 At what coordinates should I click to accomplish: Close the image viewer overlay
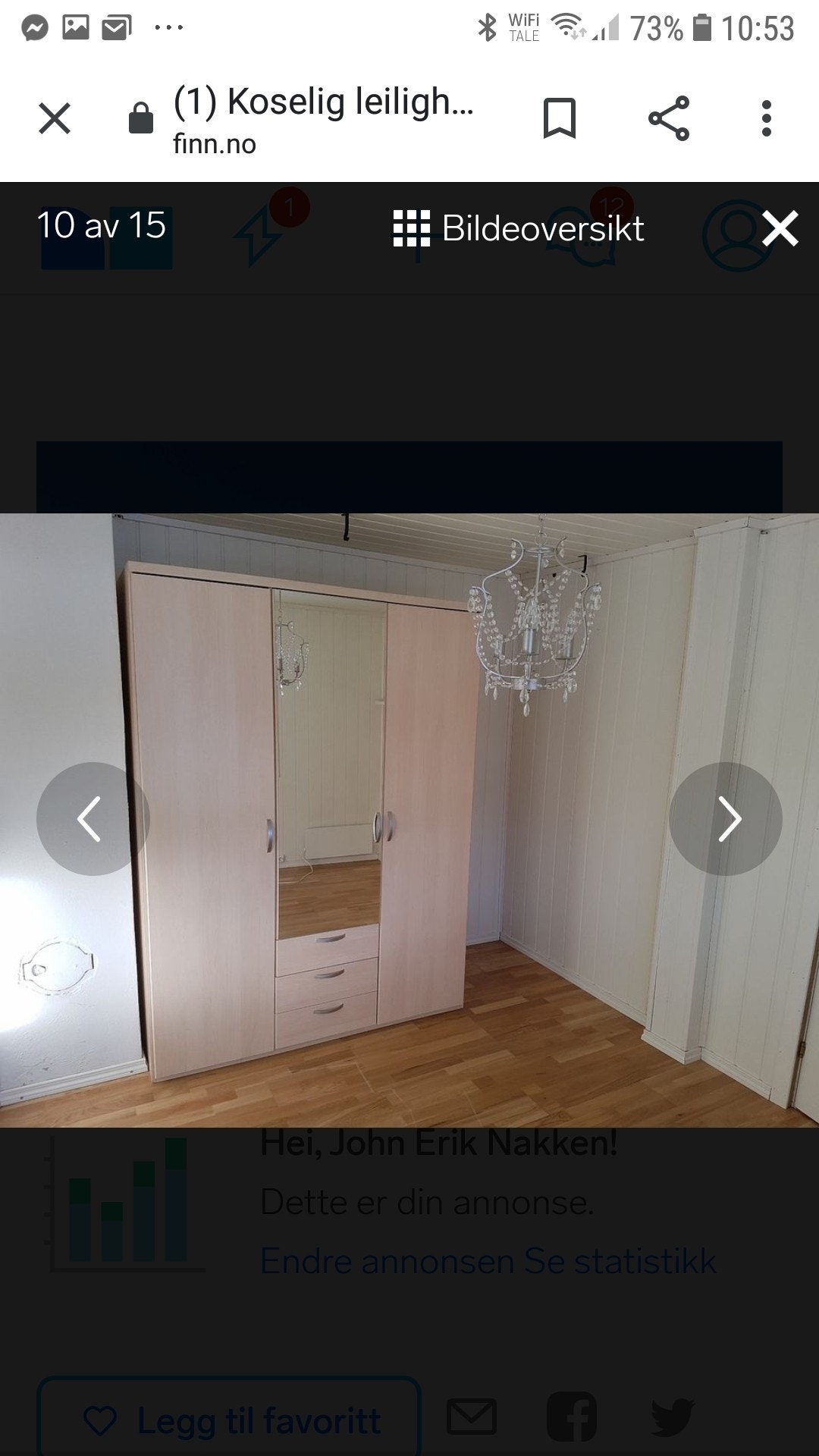tap(780, 228)
